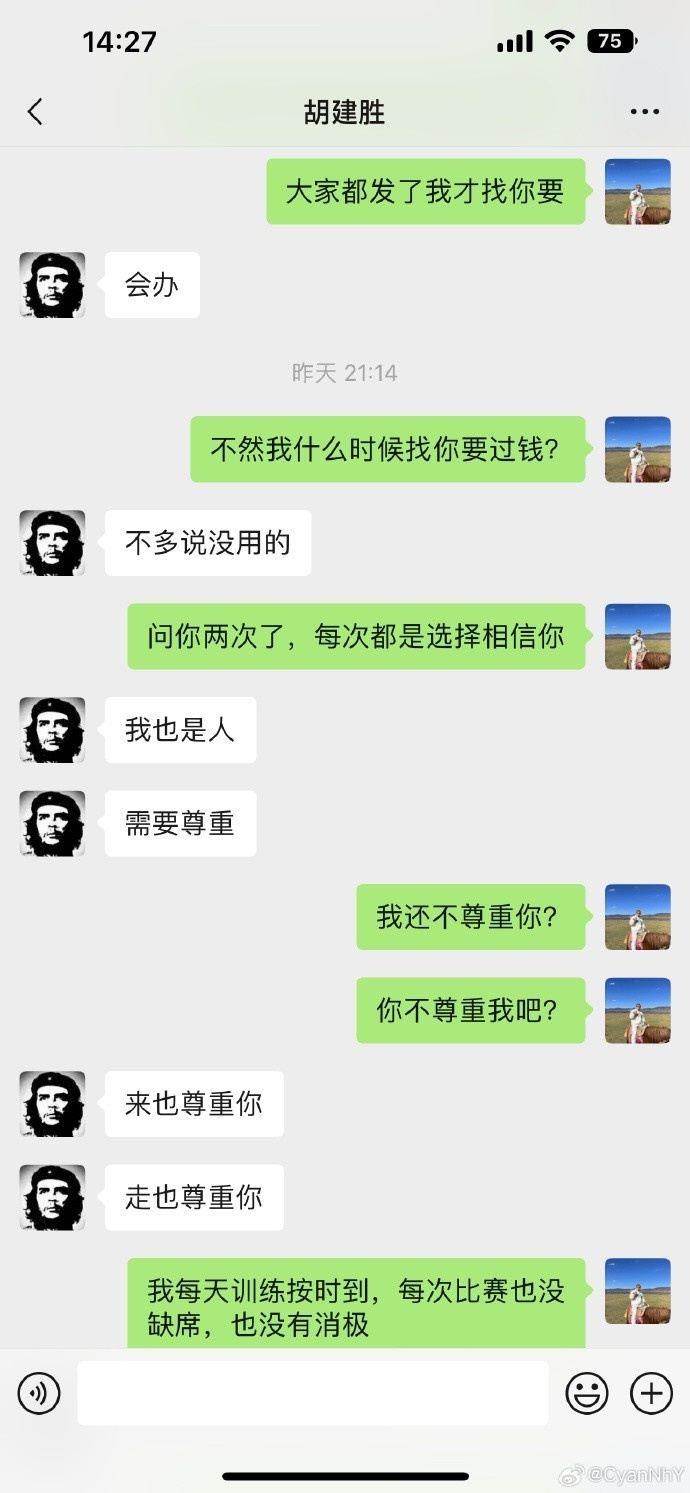690x1493 pixels.
Task: Open the emoji sticker panel
Action: pos(587,1392)
